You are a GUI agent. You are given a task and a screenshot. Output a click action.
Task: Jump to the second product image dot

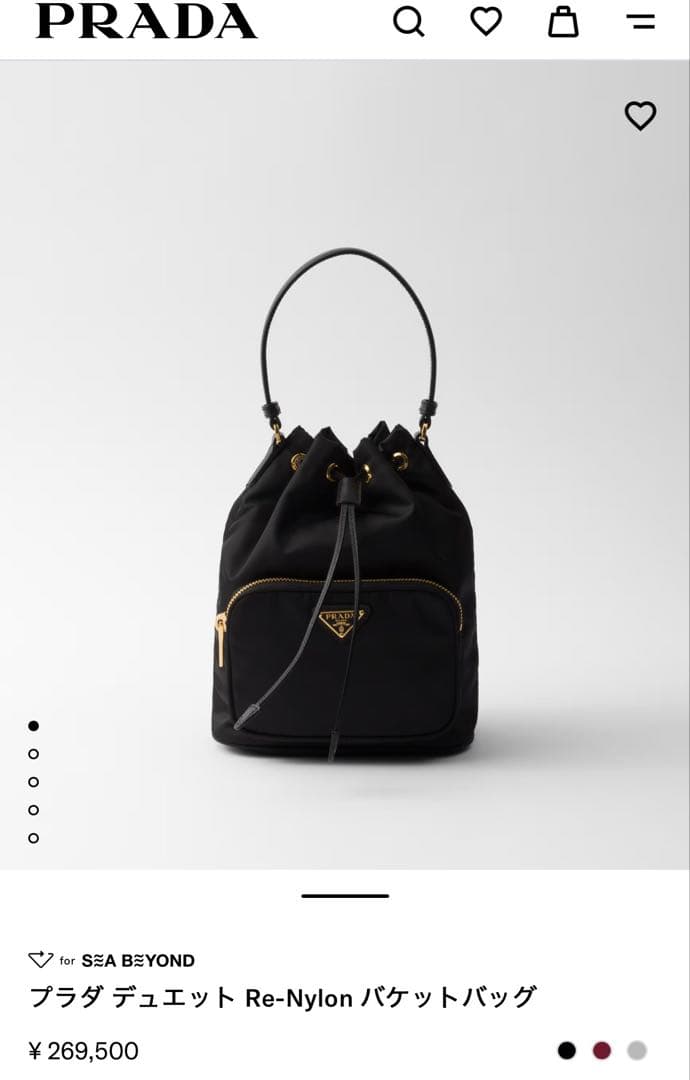34,754
